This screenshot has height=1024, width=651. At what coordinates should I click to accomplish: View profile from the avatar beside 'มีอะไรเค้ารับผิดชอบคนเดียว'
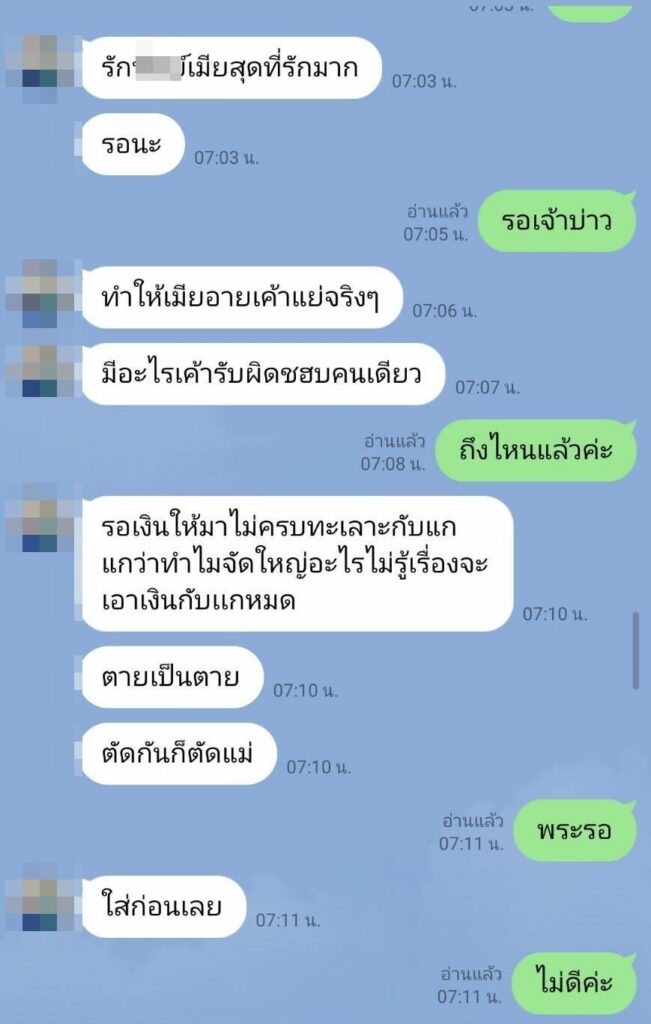tap(39, 371)
